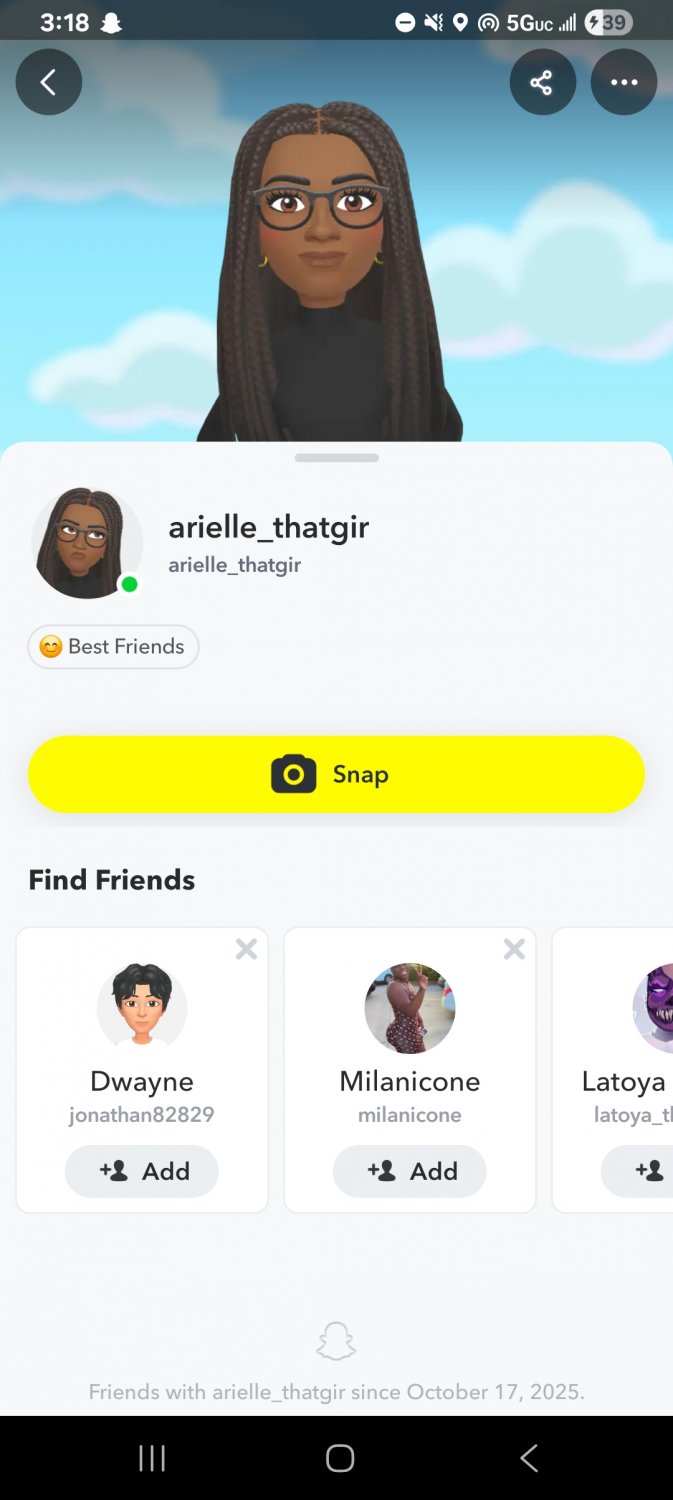Add Milanicone as a friend
Viewport: 673px width, 1500px height.
(410, 1171)
